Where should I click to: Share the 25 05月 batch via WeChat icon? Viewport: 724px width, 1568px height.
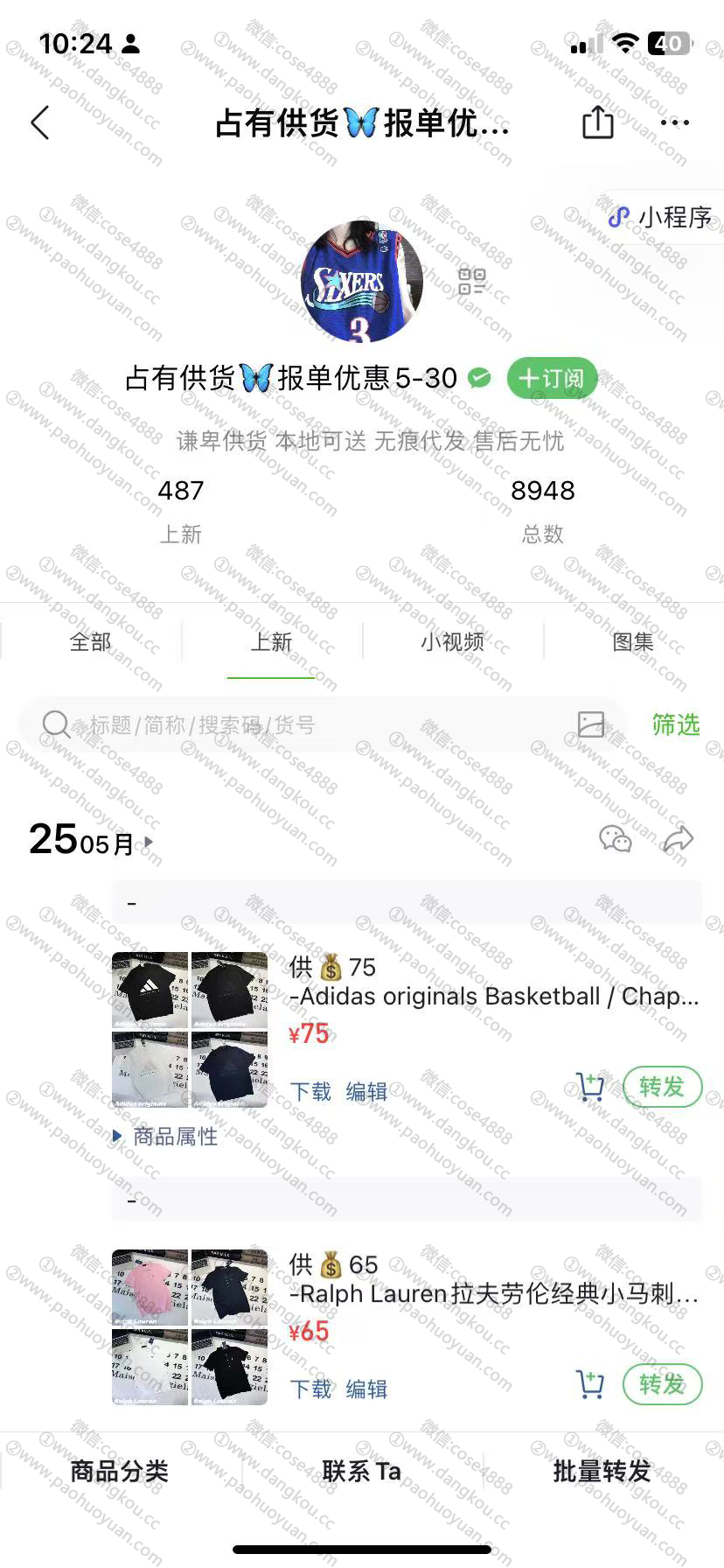616,839
